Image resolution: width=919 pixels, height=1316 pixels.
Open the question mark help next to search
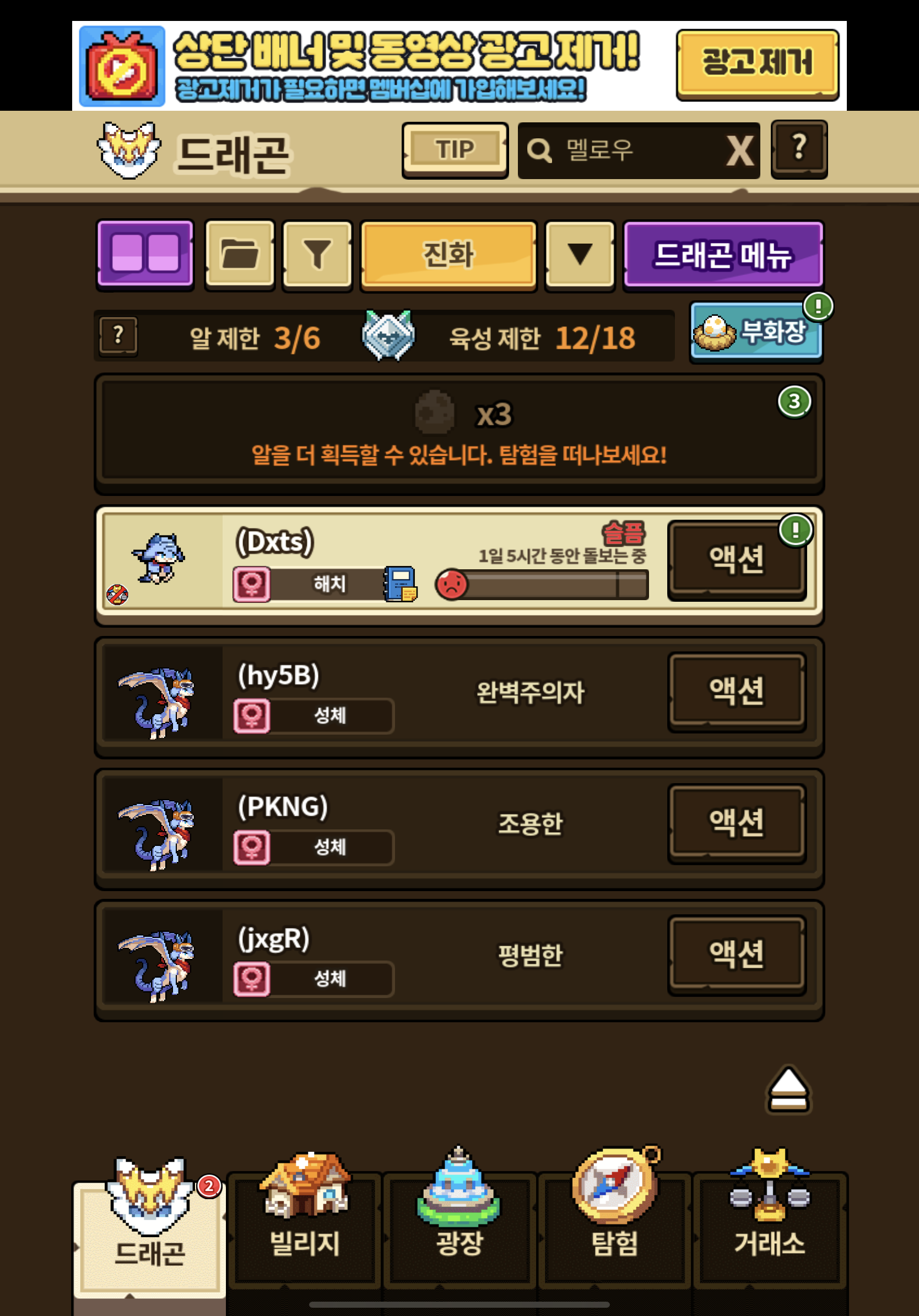pos(799,149)
